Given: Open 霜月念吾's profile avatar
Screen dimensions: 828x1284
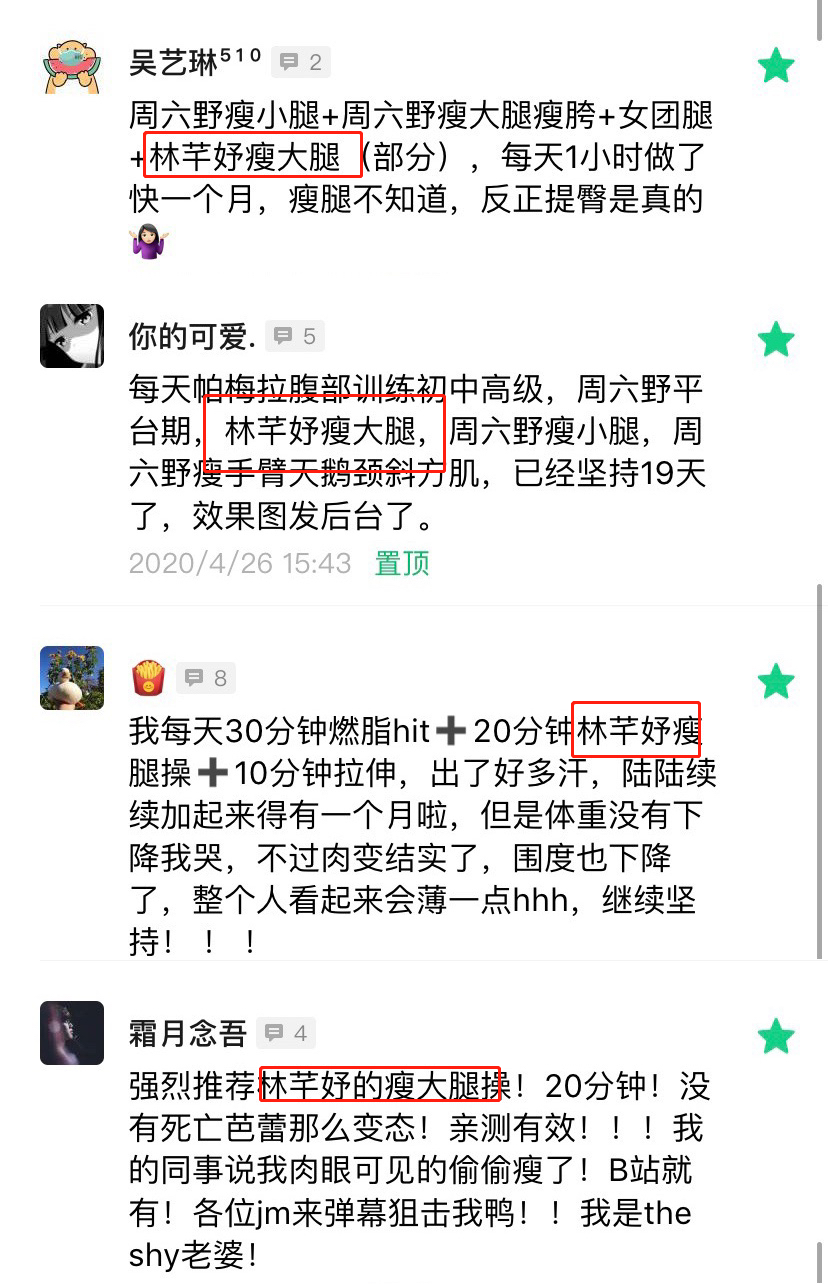Looking at the screenshot, I should [72, 1032].
